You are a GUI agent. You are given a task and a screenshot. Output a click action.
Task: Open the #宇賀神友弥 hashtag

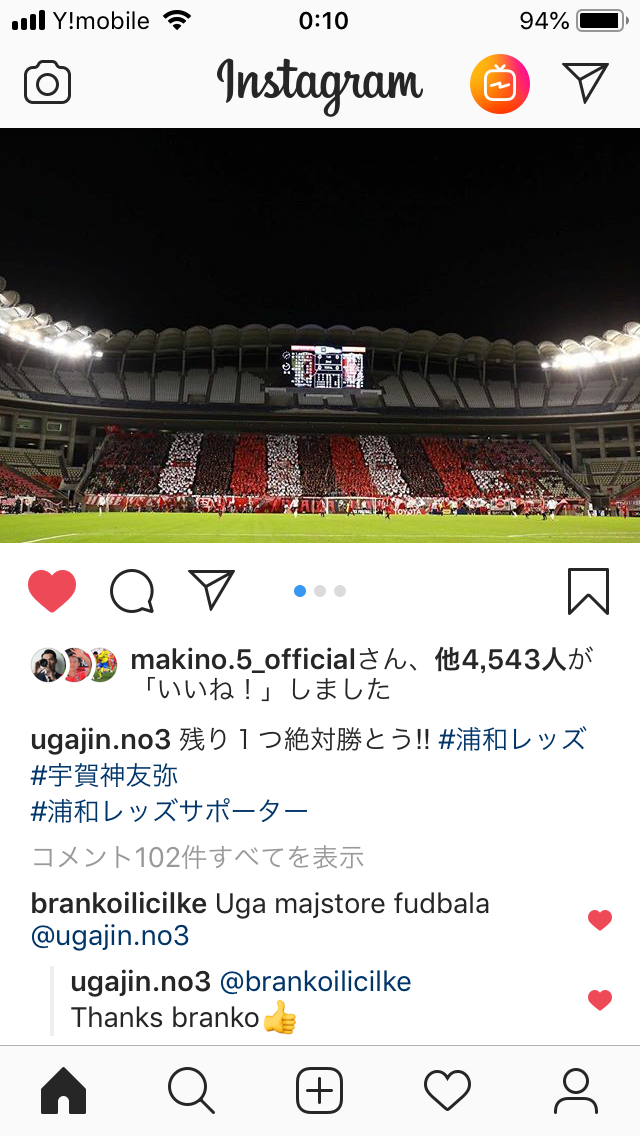coord(105,775)
